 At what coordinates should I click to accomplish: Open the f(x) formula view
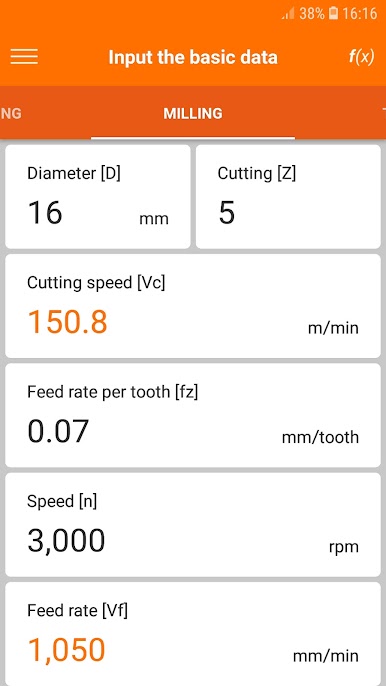pyautogui.click(x=361, y=57)
